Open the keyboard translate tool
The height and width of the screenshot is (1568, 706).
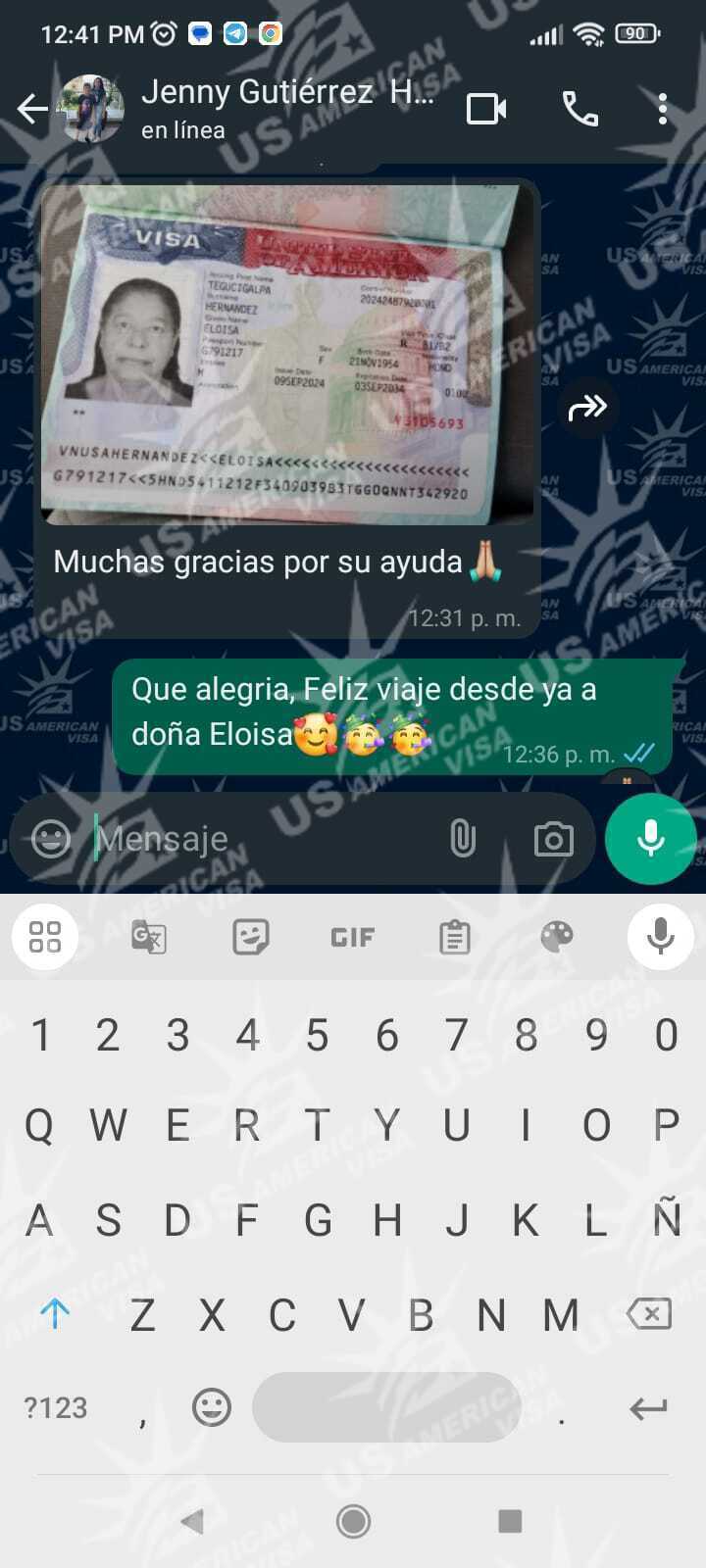[x=149, y=938]
